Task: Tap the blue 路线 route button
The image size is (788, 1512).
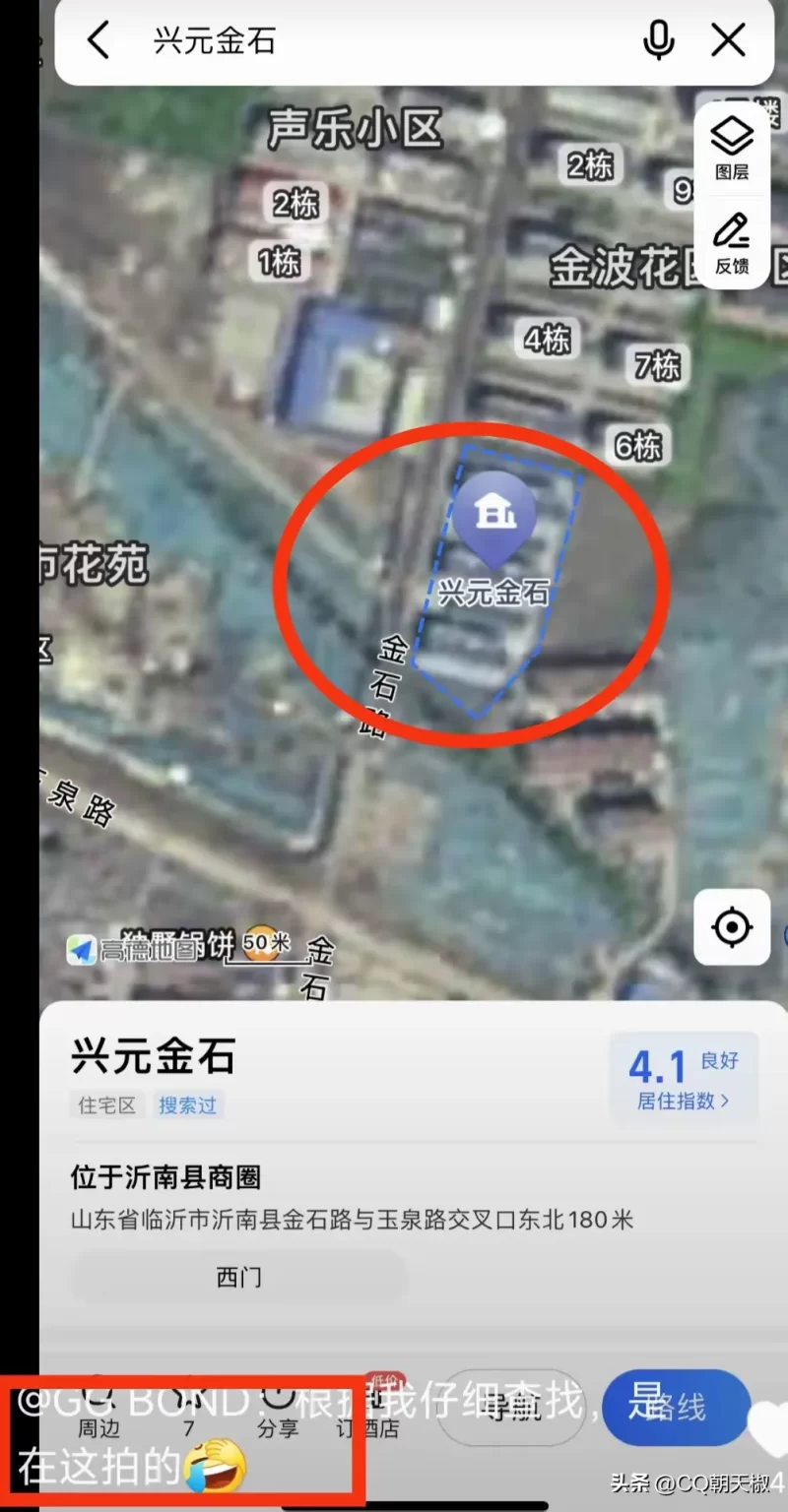Action: [676, 1408]
